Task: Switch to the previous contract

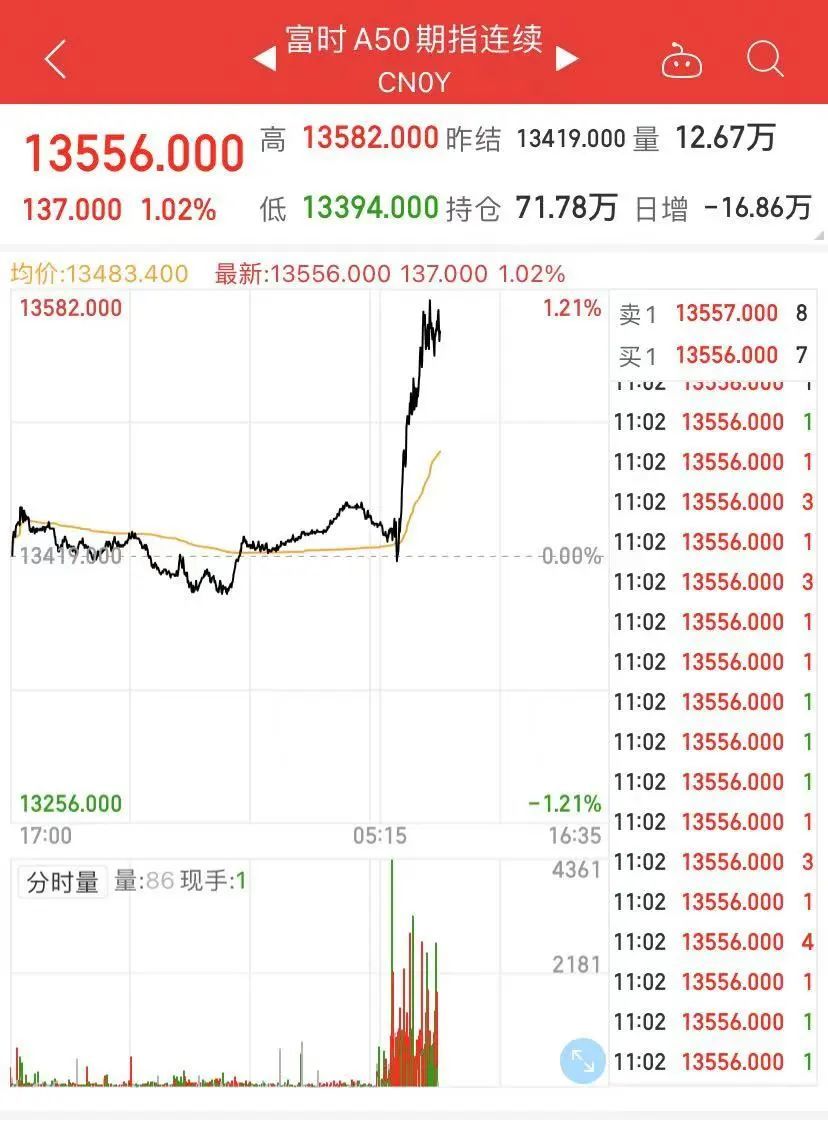Action: point(265,59)
